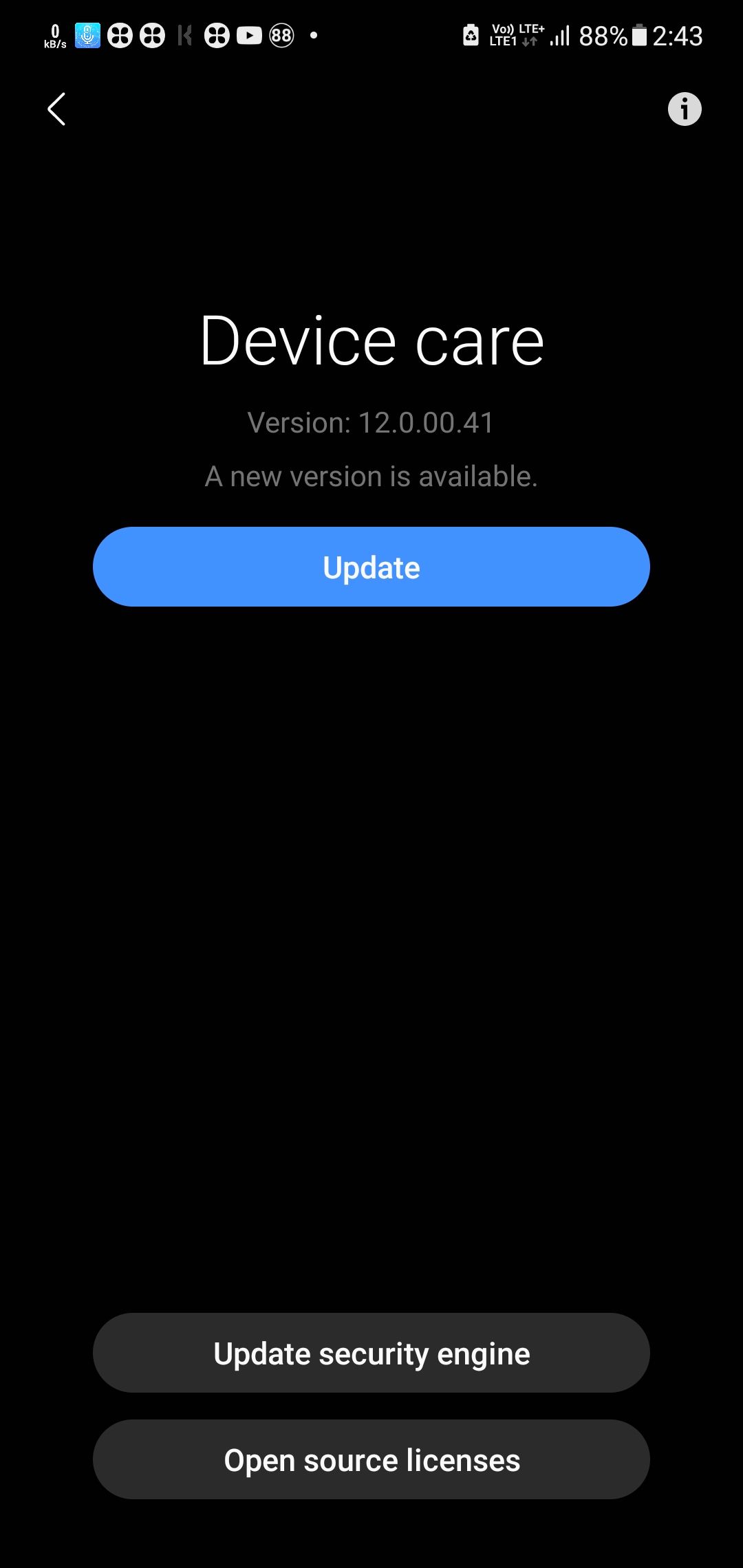Image resolution: width=743 pixels, height=1568 pixels.
Task: Select the network speed indicator showing 0 kB/s
Action: [55, 36]
